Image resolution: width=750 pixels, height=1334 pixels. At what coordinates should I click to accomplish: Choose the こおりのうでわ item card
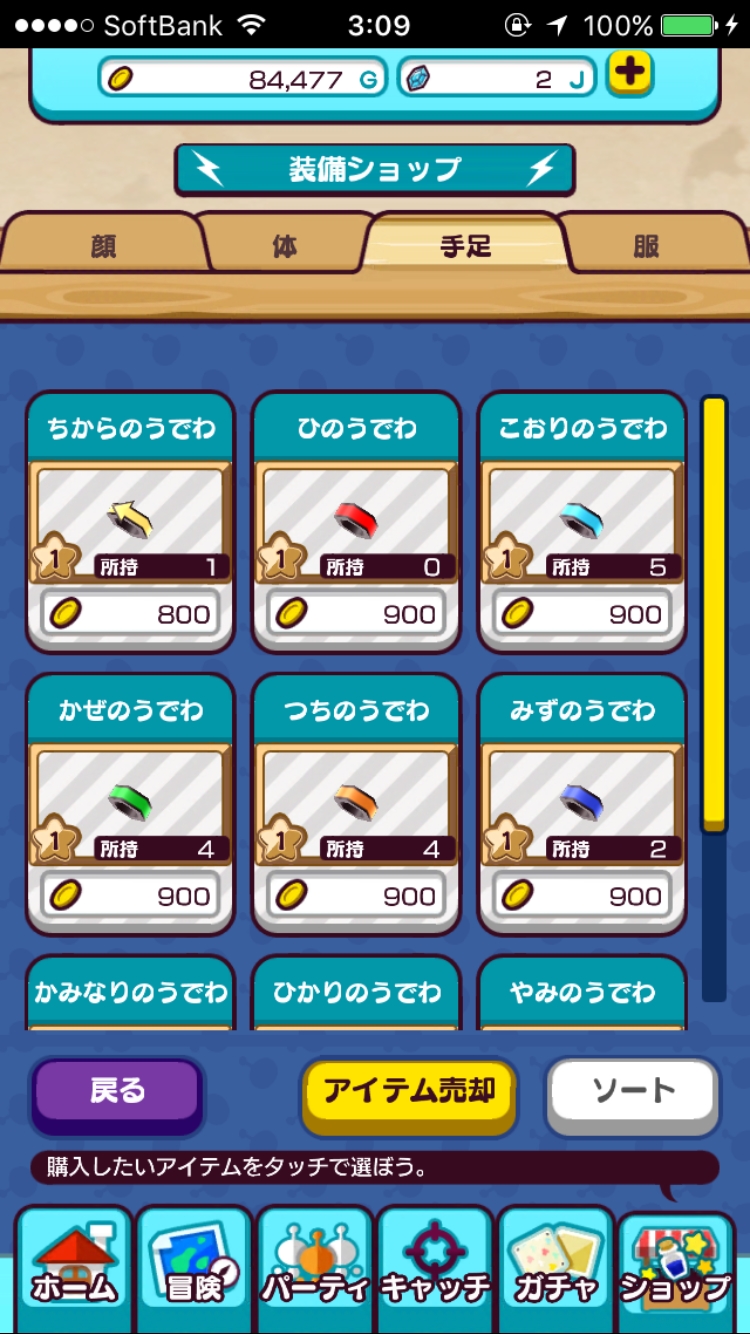582,522
